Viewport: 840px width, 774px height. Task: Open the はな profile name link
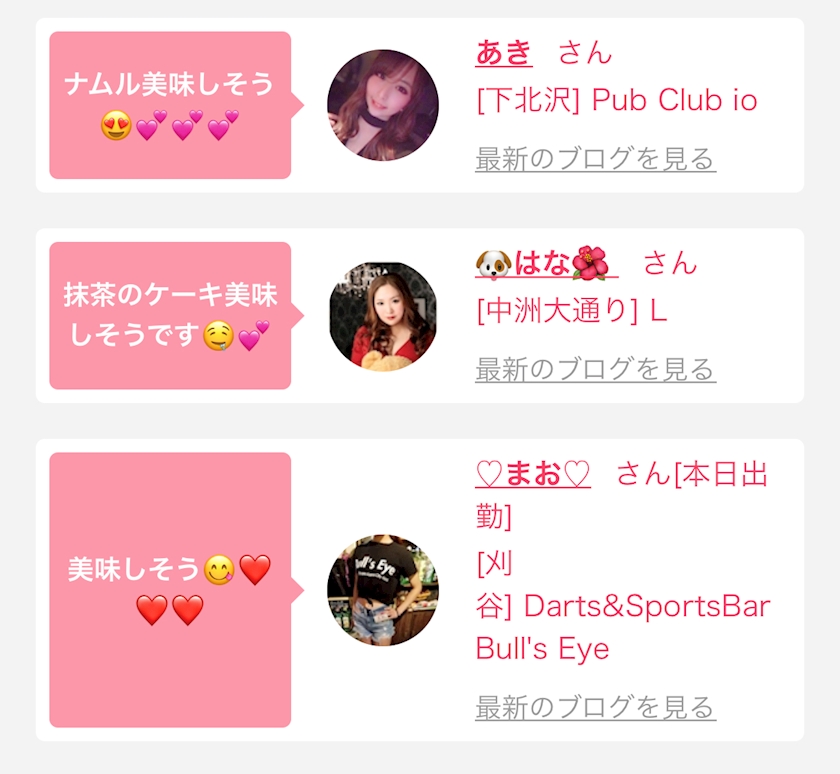(546, 264)
